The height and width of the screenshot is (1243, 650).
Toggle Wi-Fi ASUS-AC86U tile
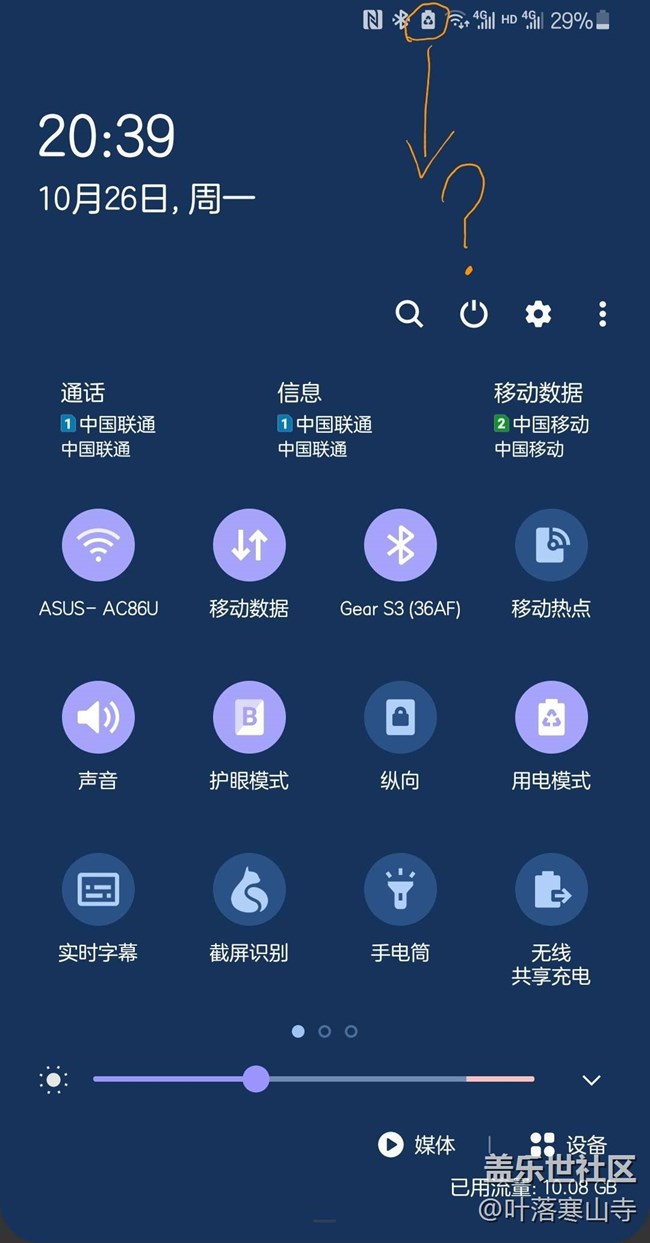point(98,545)
